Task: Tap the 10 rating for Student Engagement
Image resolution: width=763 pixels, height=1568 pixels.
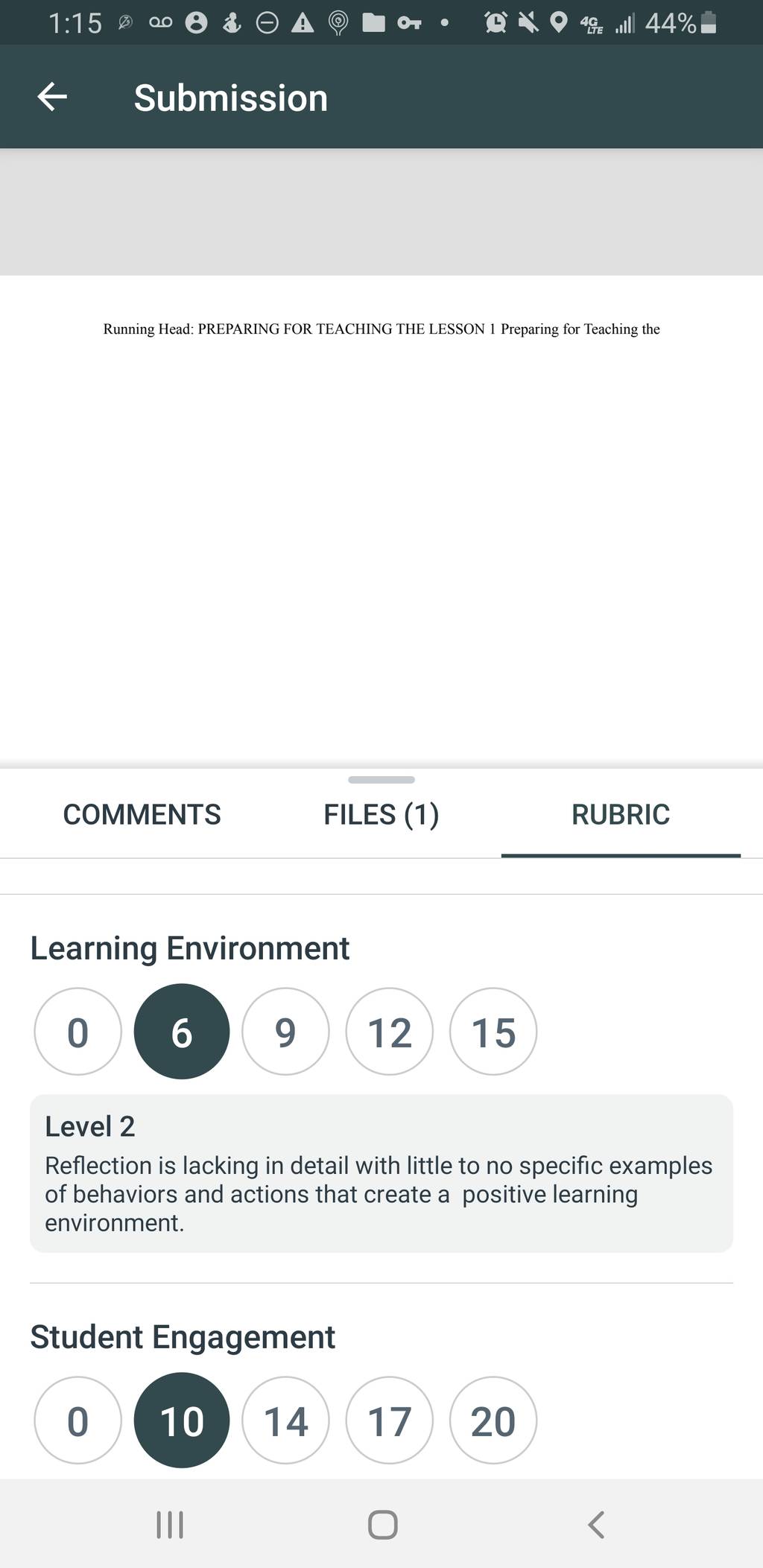Action: 182,1421
